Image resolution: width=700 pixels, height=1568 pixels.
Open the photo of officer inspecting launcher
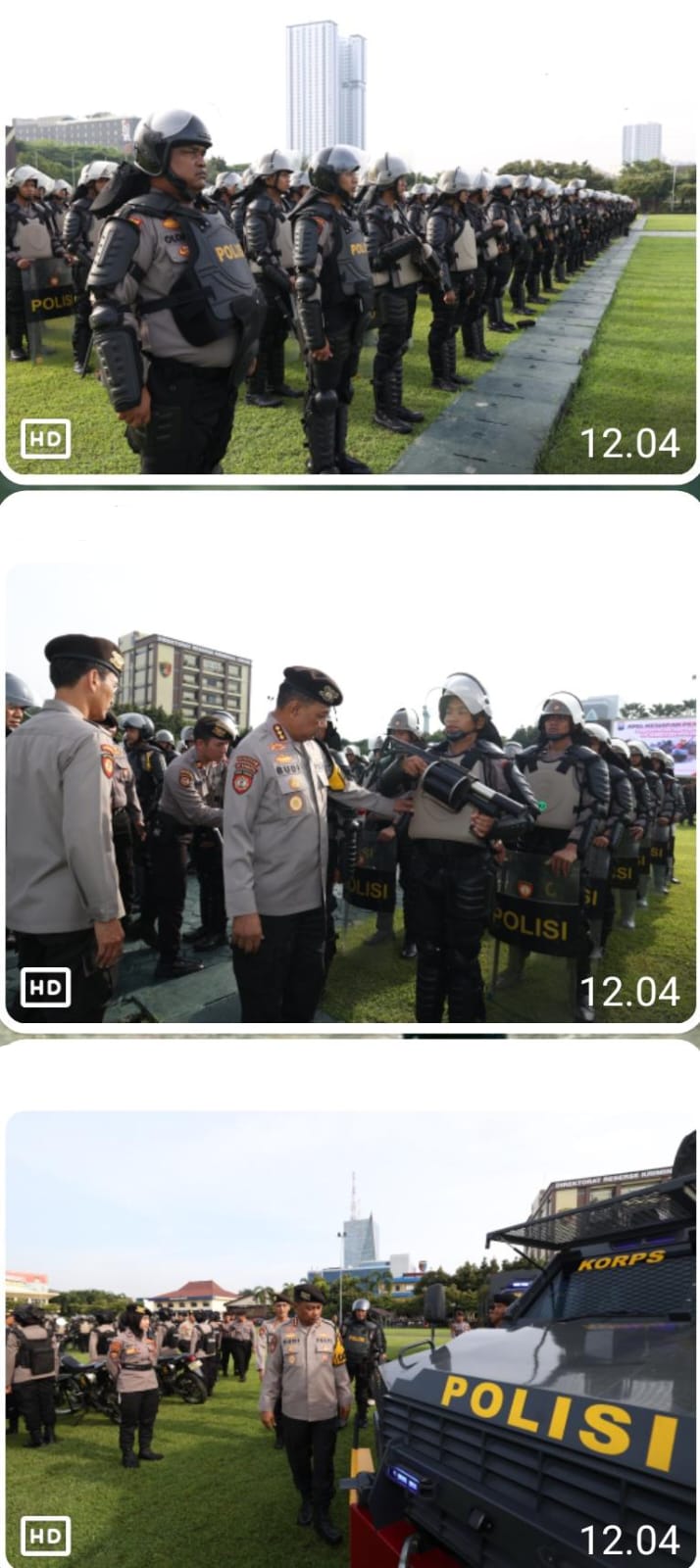point(350,794)
